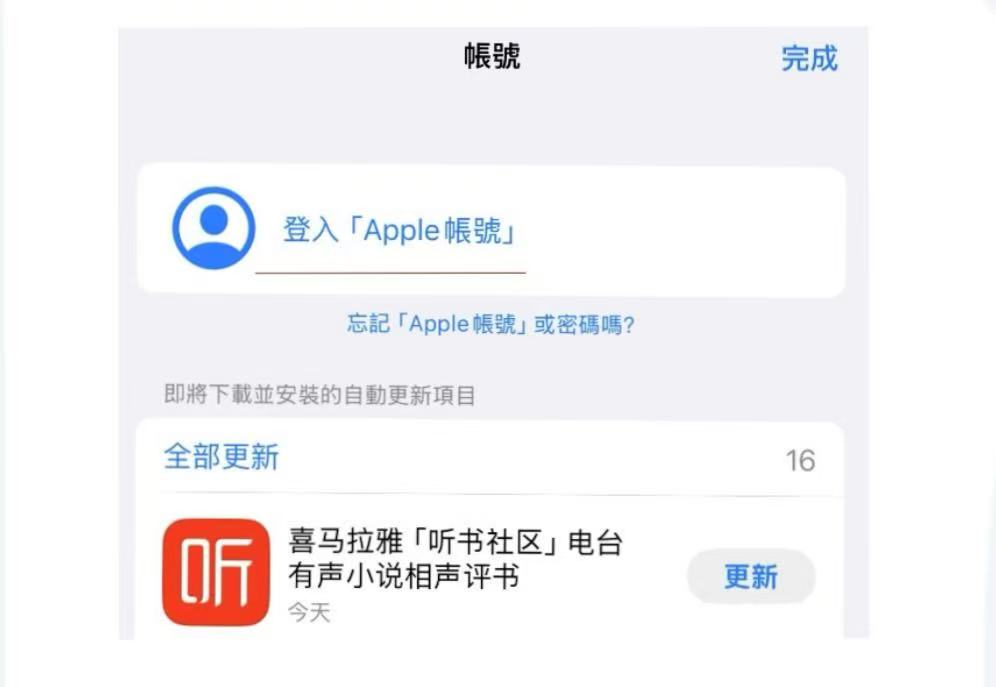The height and width of the screenshot is (687, 996).
Task: Open 喜马拉雅 app details row
Action: (x=455, y=561)
